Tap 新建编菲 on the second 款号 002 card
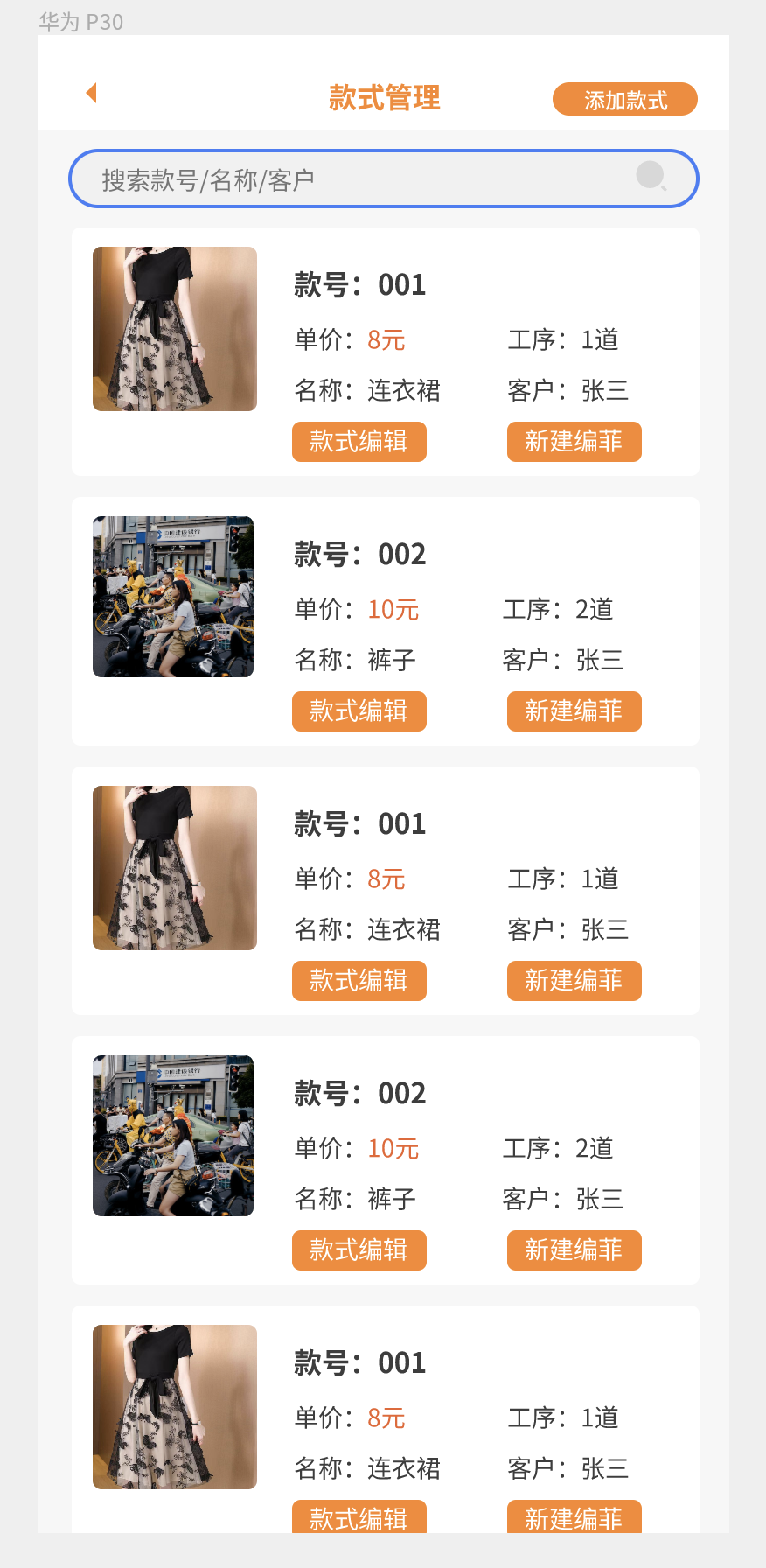 (574, 1250)
